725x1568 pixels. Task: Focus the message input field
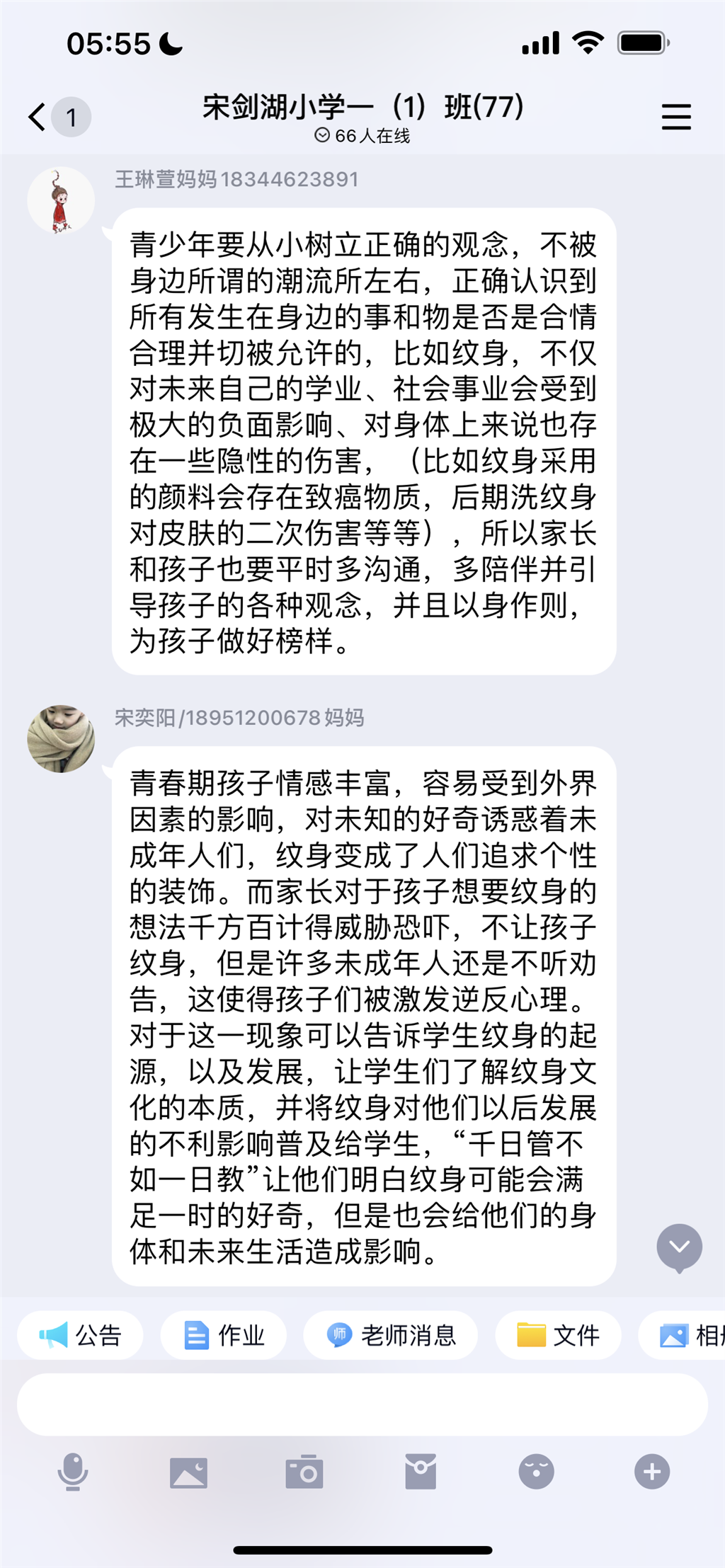tap(362, 1404)
